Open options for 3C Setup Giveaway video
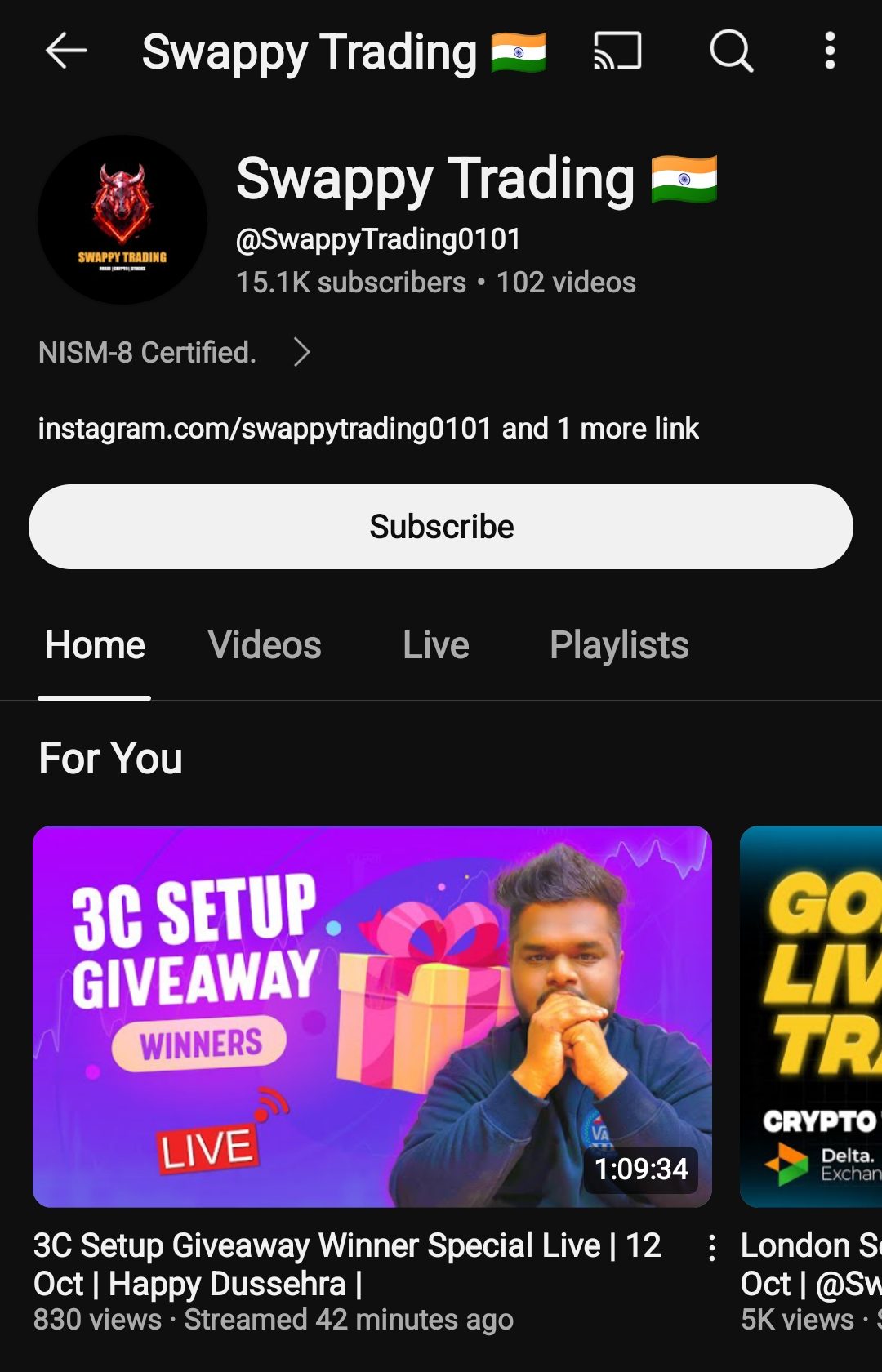This screenshot has height=1372, width=882. pos(712,1248)
